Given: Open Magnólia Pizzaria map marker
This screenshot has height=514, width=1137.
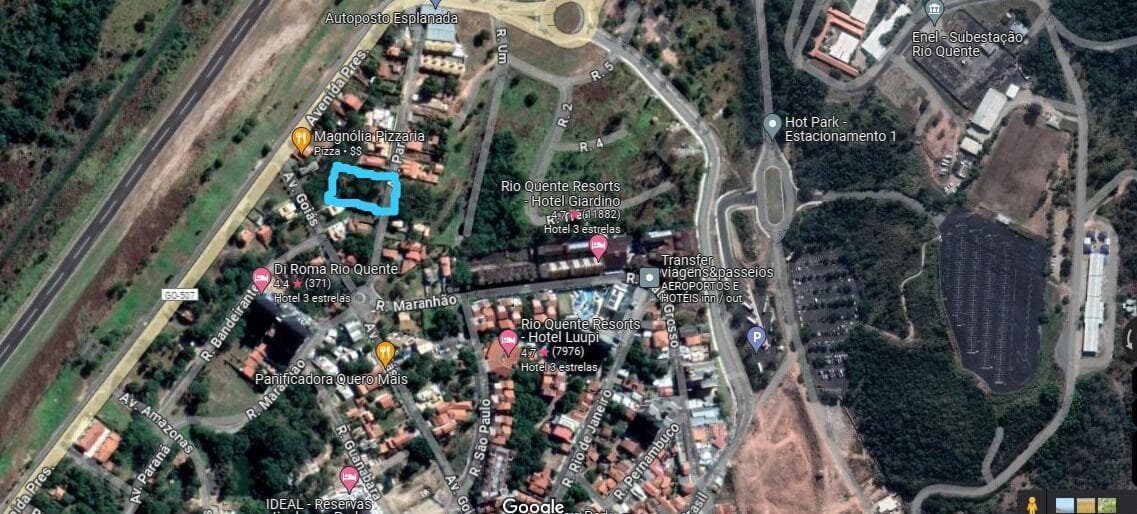Looking at the screenshot, I should (301, 139).
